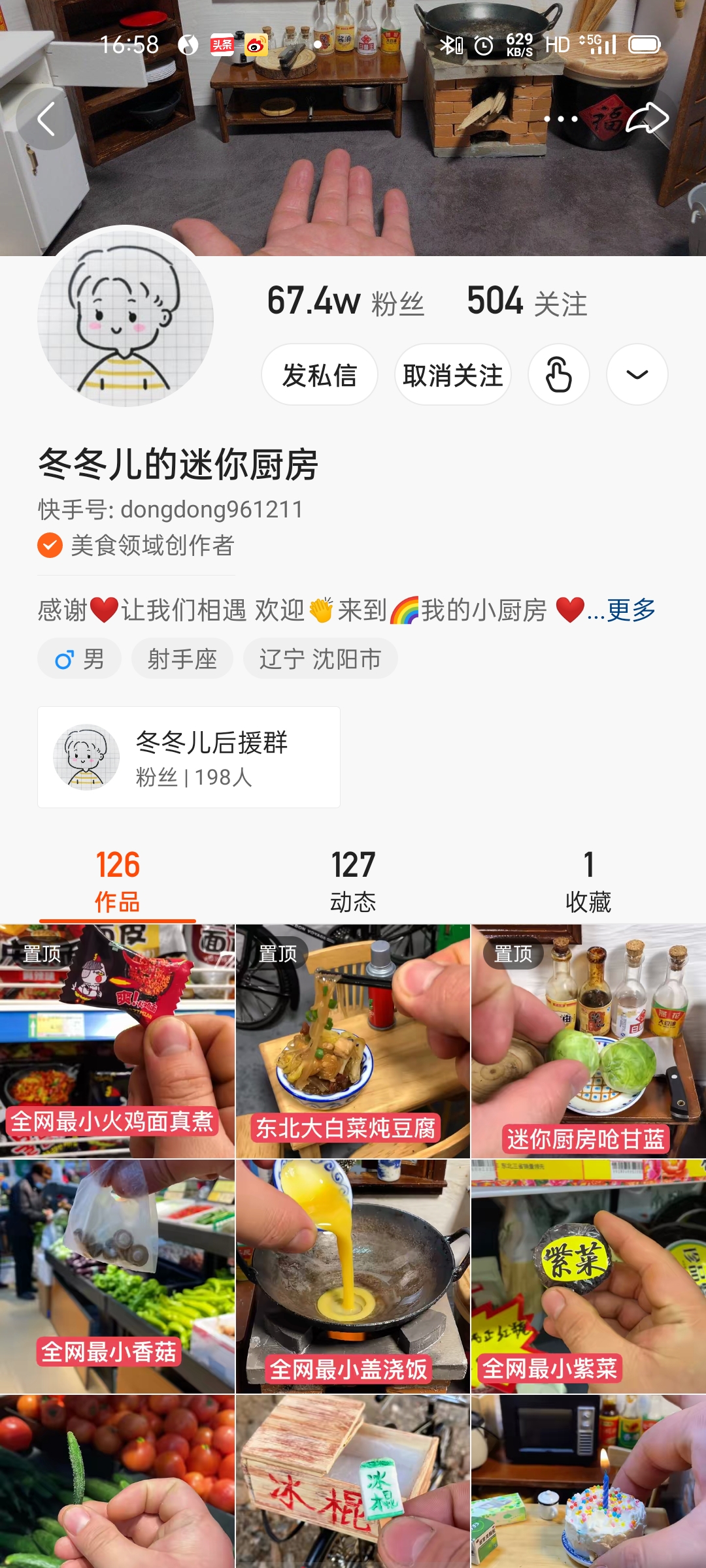Open the pinned 全网最小火鸡面真煮 video thumbnail
The image size is (706, 1568).
tap(118, 1039)
